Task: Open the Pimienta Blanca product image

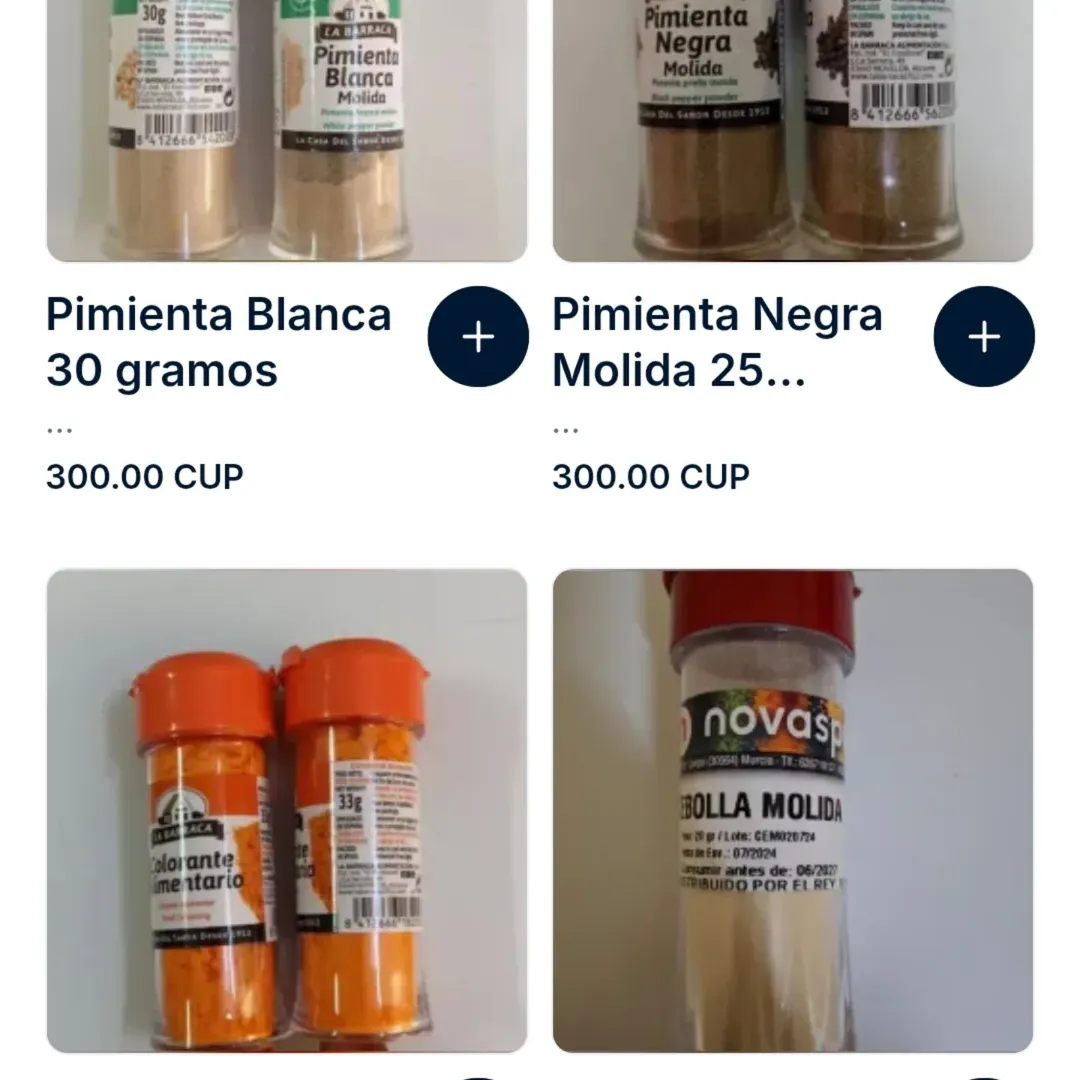Action: [x=286, y=130]
